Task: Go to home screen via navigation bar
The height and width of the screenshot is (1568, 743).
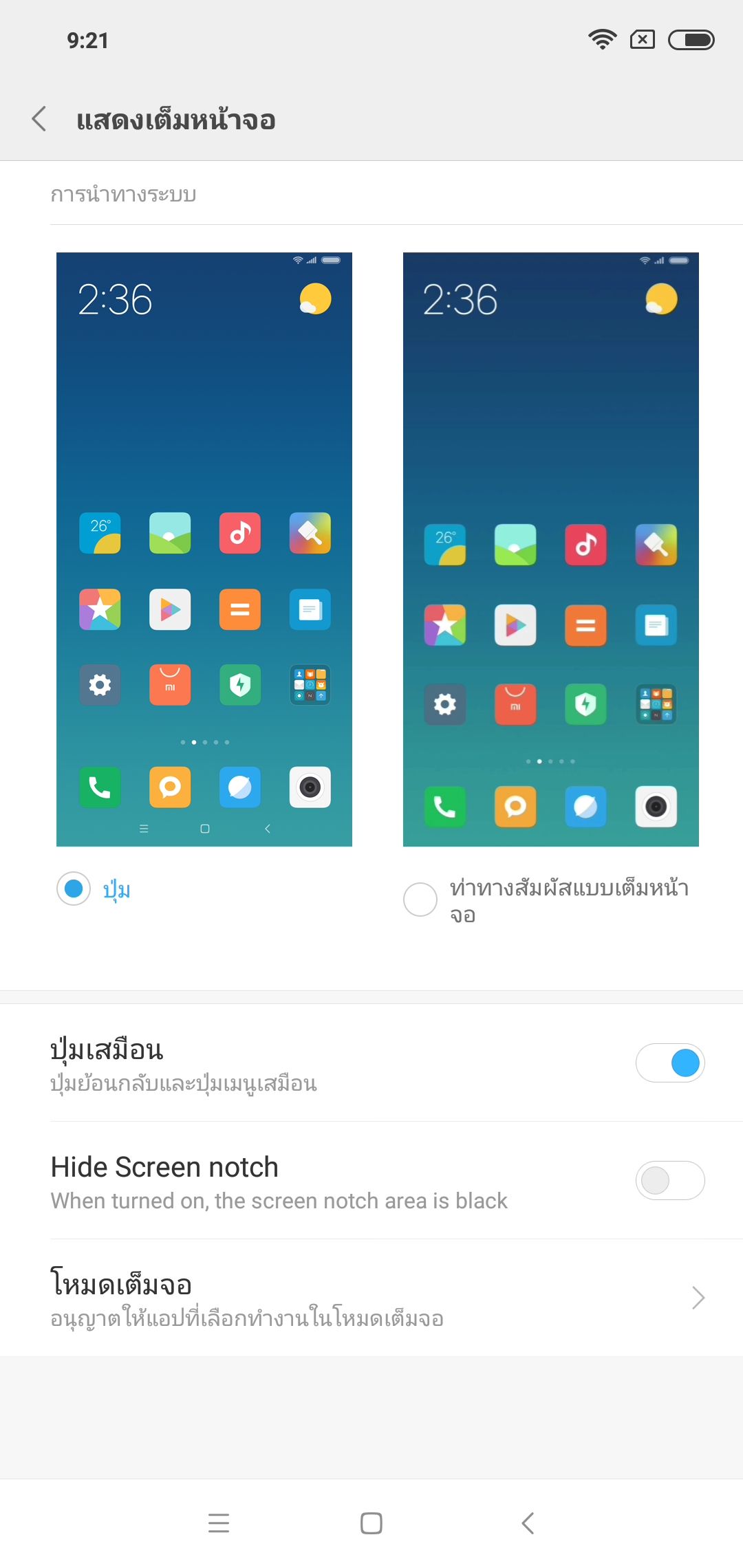Action: point(371,1523)
